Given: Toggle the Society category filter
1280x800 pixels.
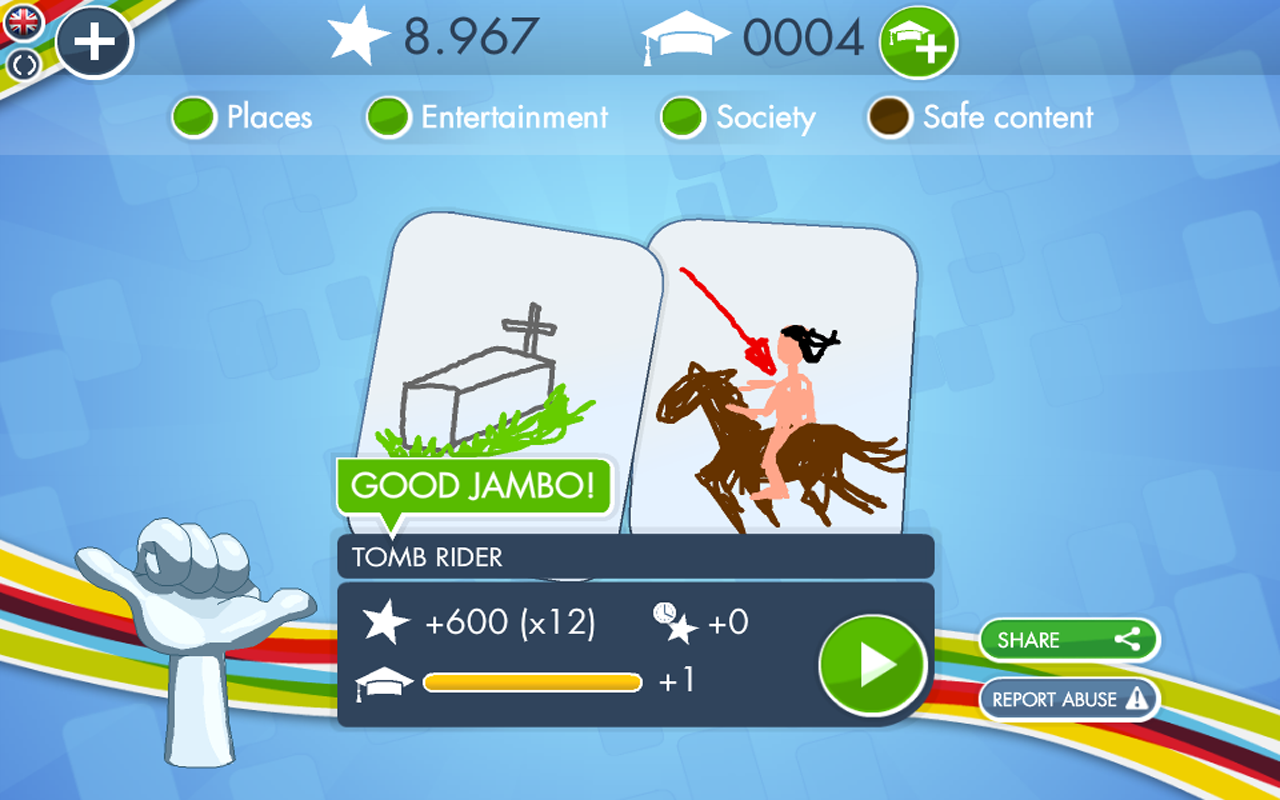Looking at the screenshot, I should click(x=684, y=118).
